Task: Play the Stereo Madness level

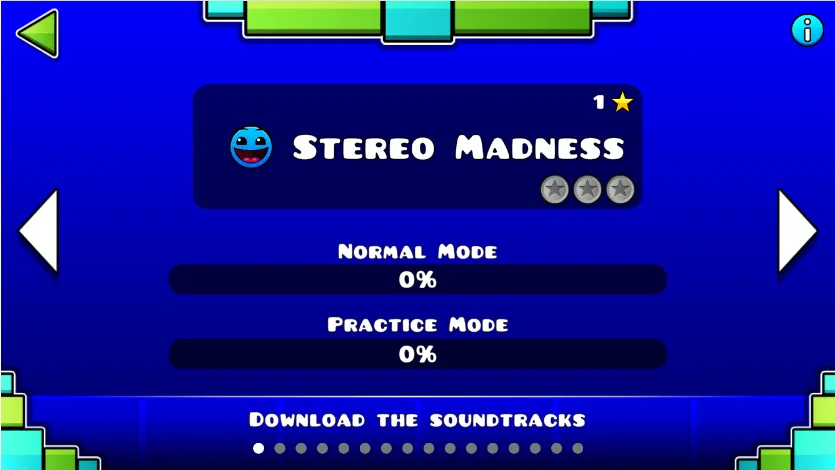Action: pyautogui.click(x=417, y=147)
